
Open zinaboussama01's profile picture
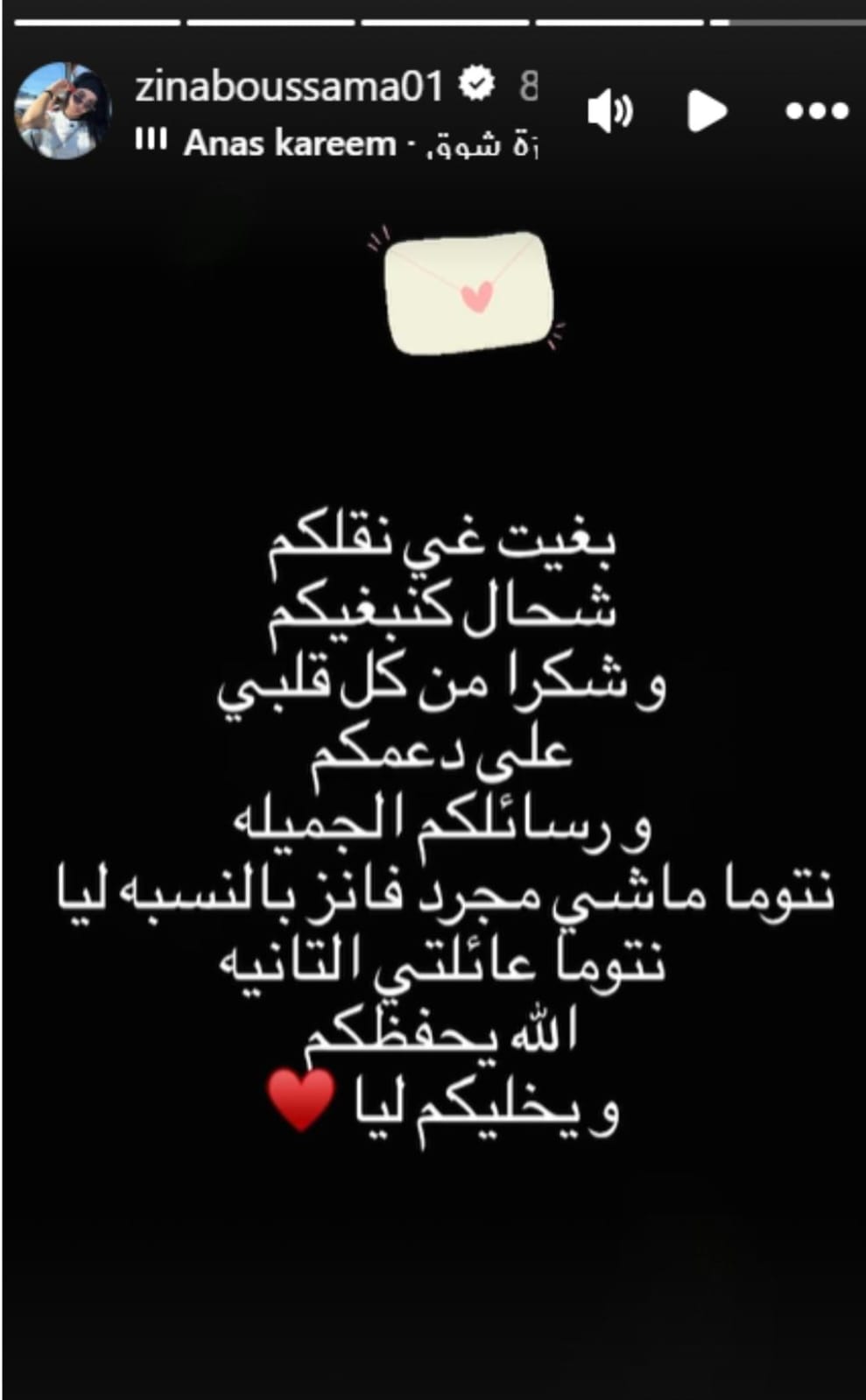click(62, 111)
